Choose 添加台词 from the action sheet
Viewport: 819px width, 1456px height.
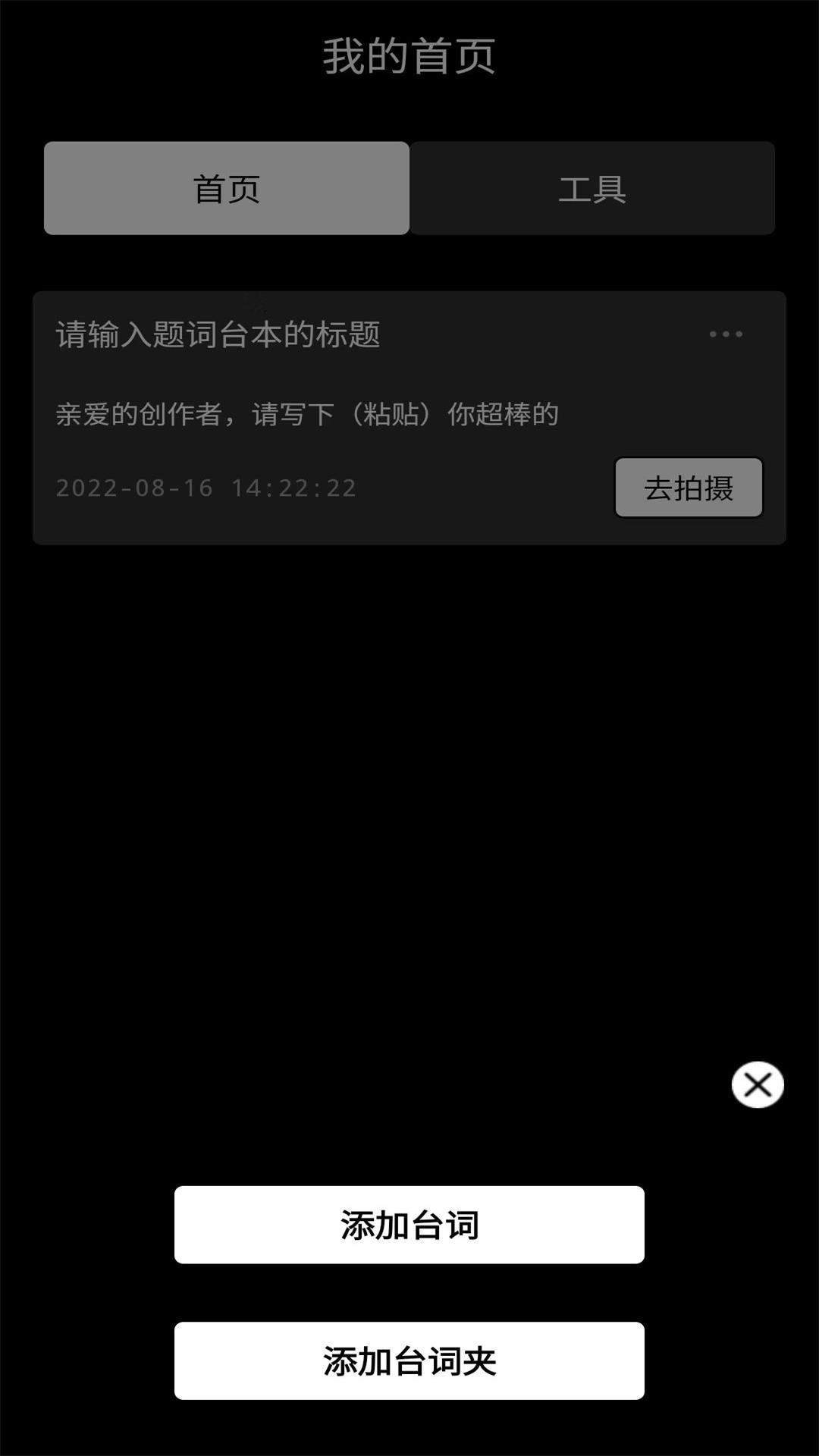(409, 1224)
